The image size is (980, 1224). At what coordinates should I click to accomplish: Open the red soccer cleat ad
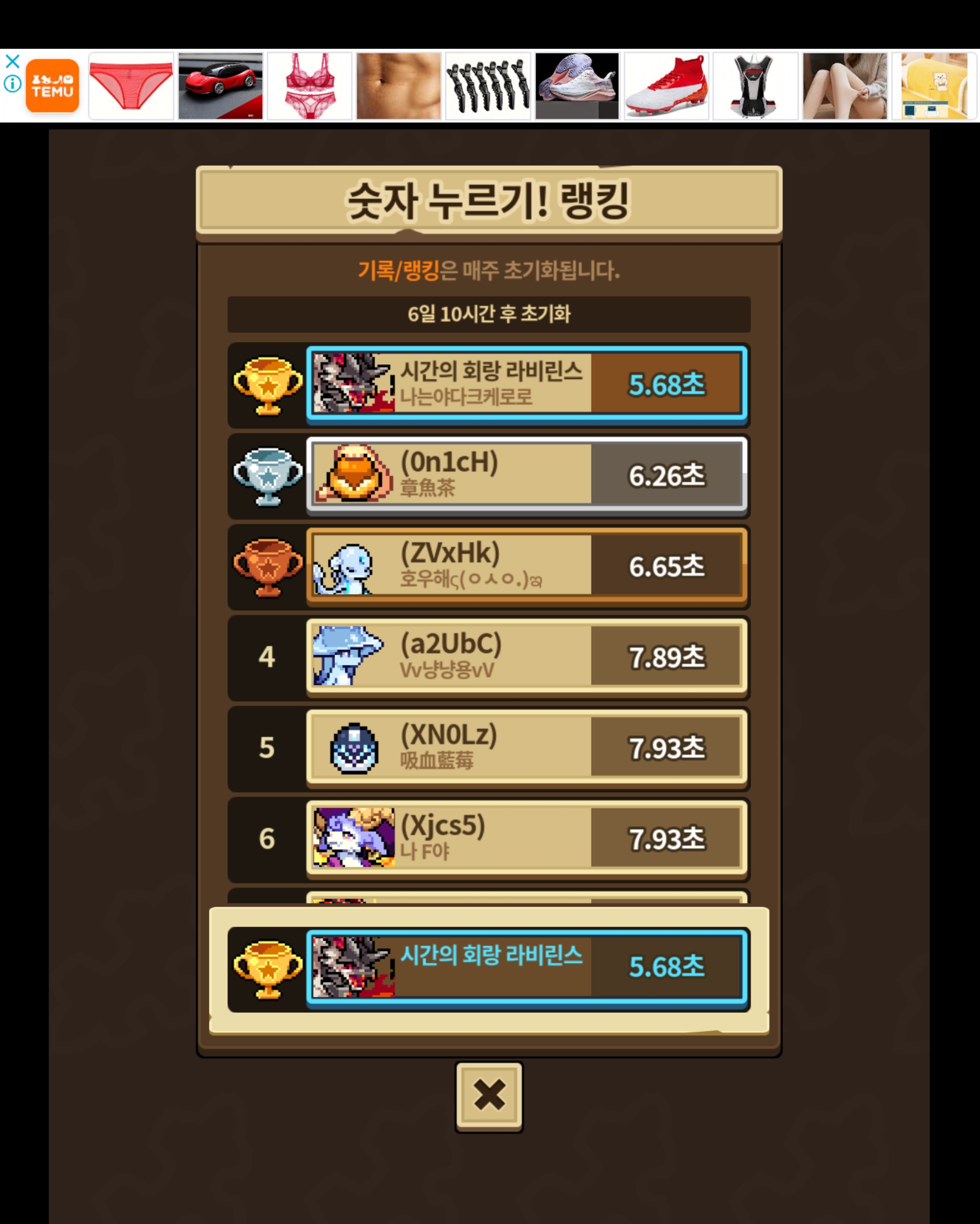[667, 86]
